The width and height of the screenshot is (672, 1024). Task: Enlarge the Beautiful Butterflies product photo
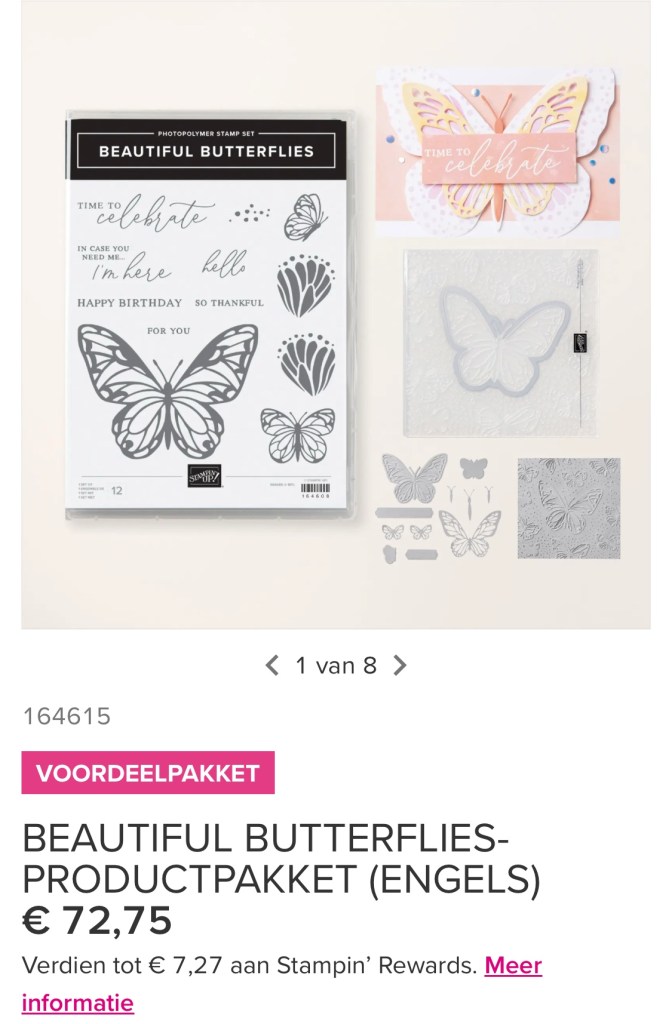pyautogui.click(x=336, y=320)
